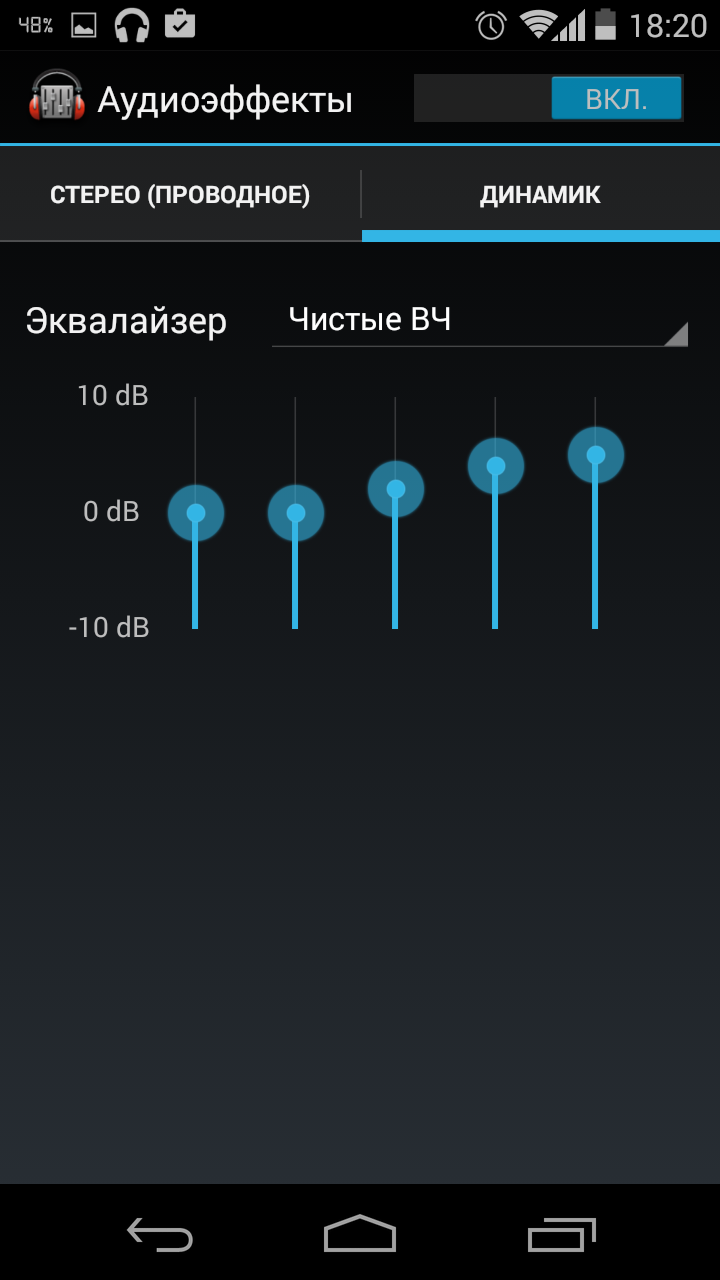Go back with the system back button

160,1234
